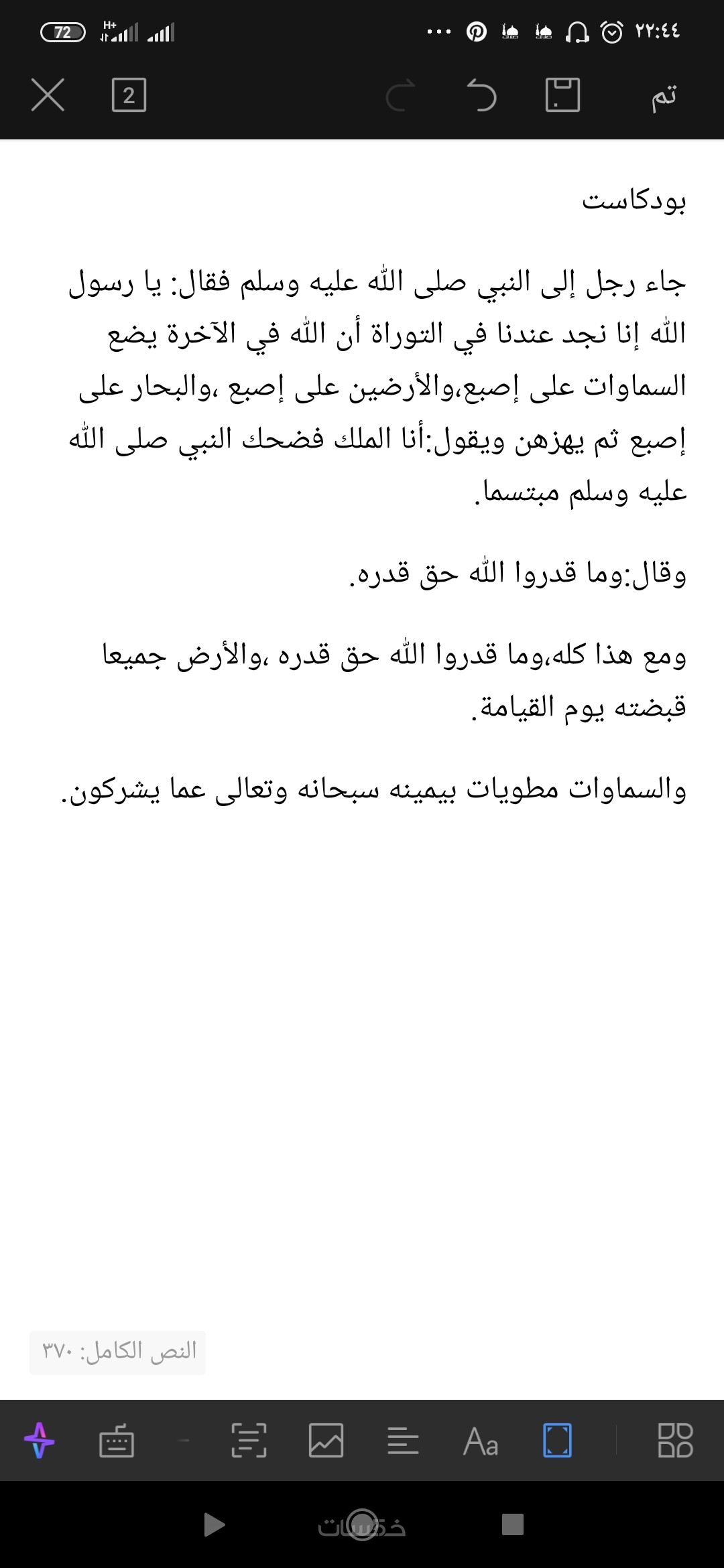
Task: Open the Aa font formatting options
Action: coord(480,1441)
